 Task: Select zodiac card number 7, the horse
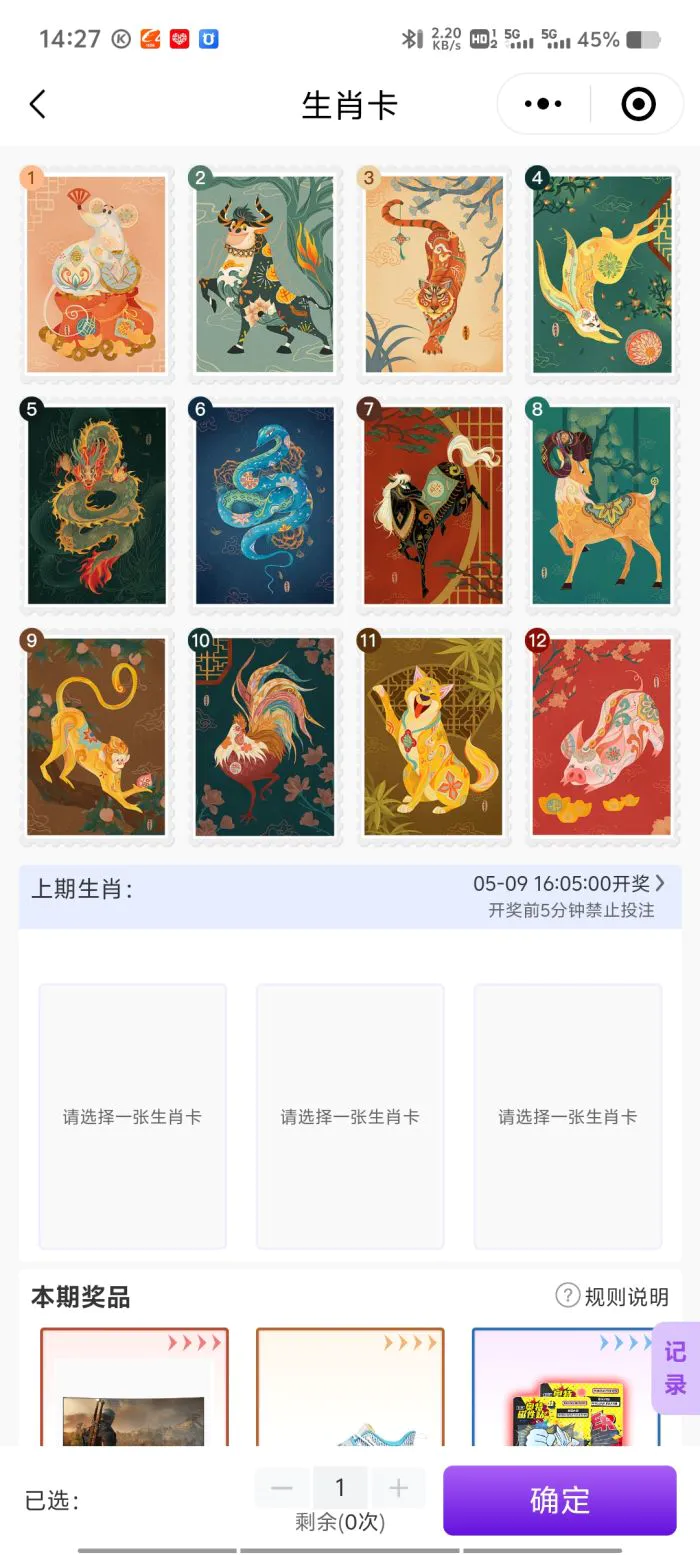[x=433, y=505]
